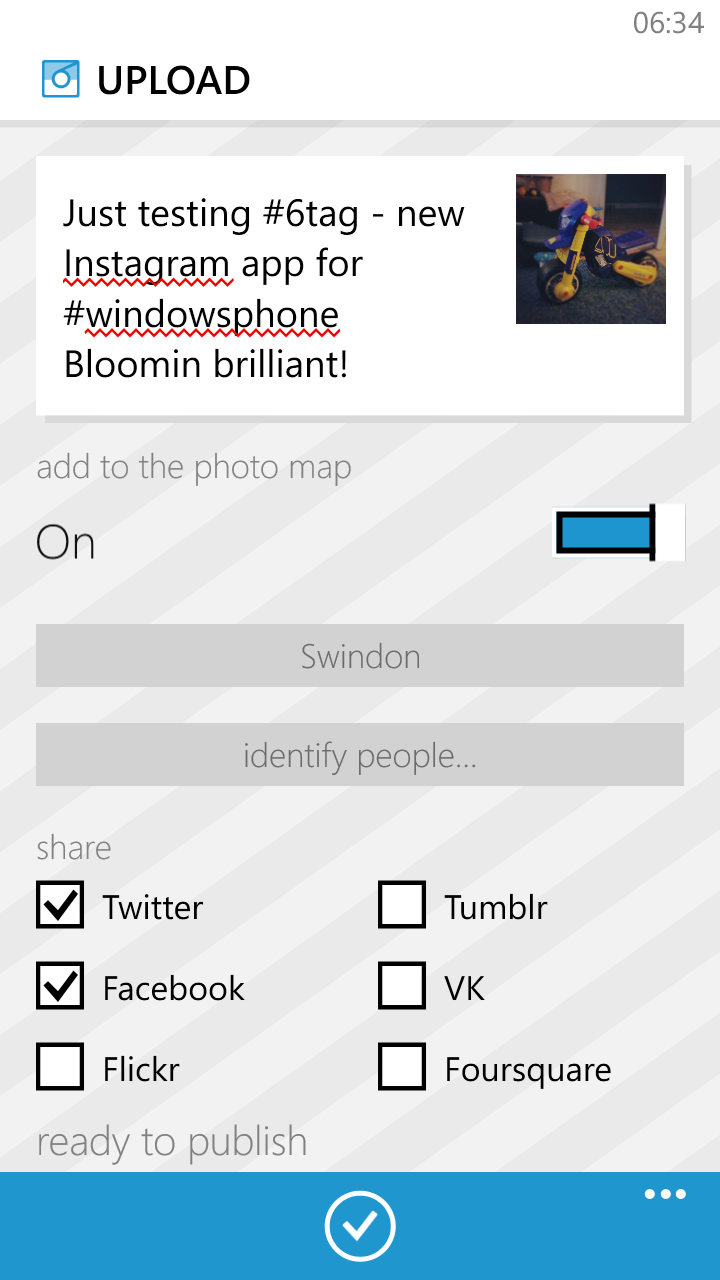Confirm upload with the checkmark button

pos(360,1226)
